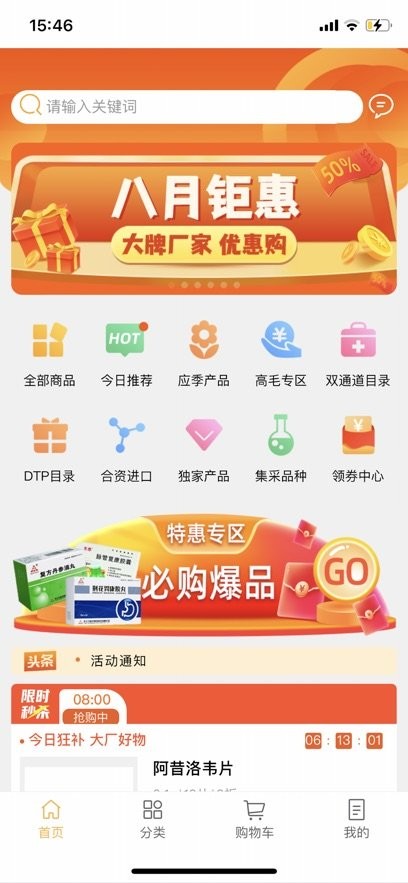The image size is (408, 883).
Task: Tap the keyword search box
Action: tap(187, 106)
